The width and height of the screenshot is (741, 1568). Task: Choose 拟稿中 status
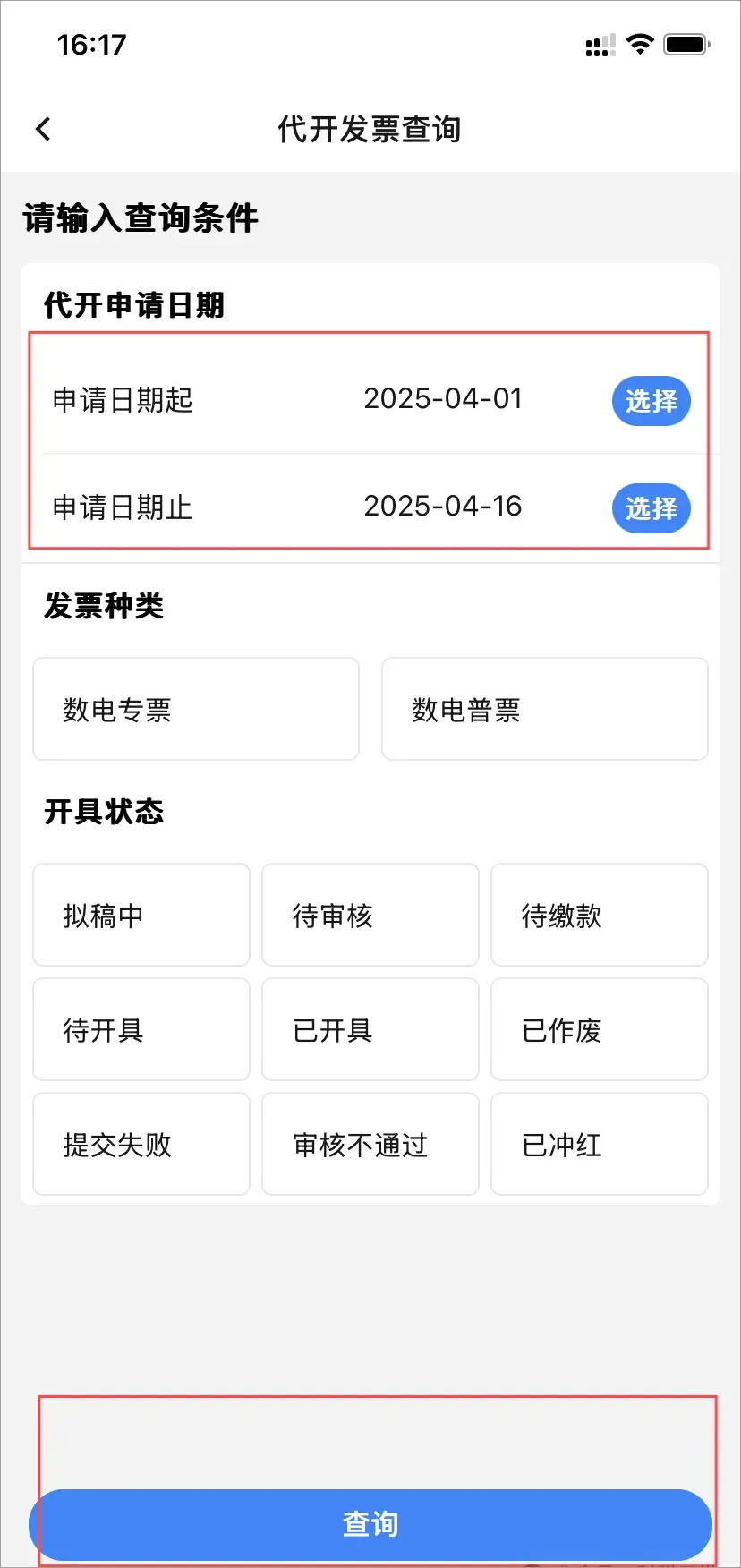pyautogui.click(x=141, y=915)
